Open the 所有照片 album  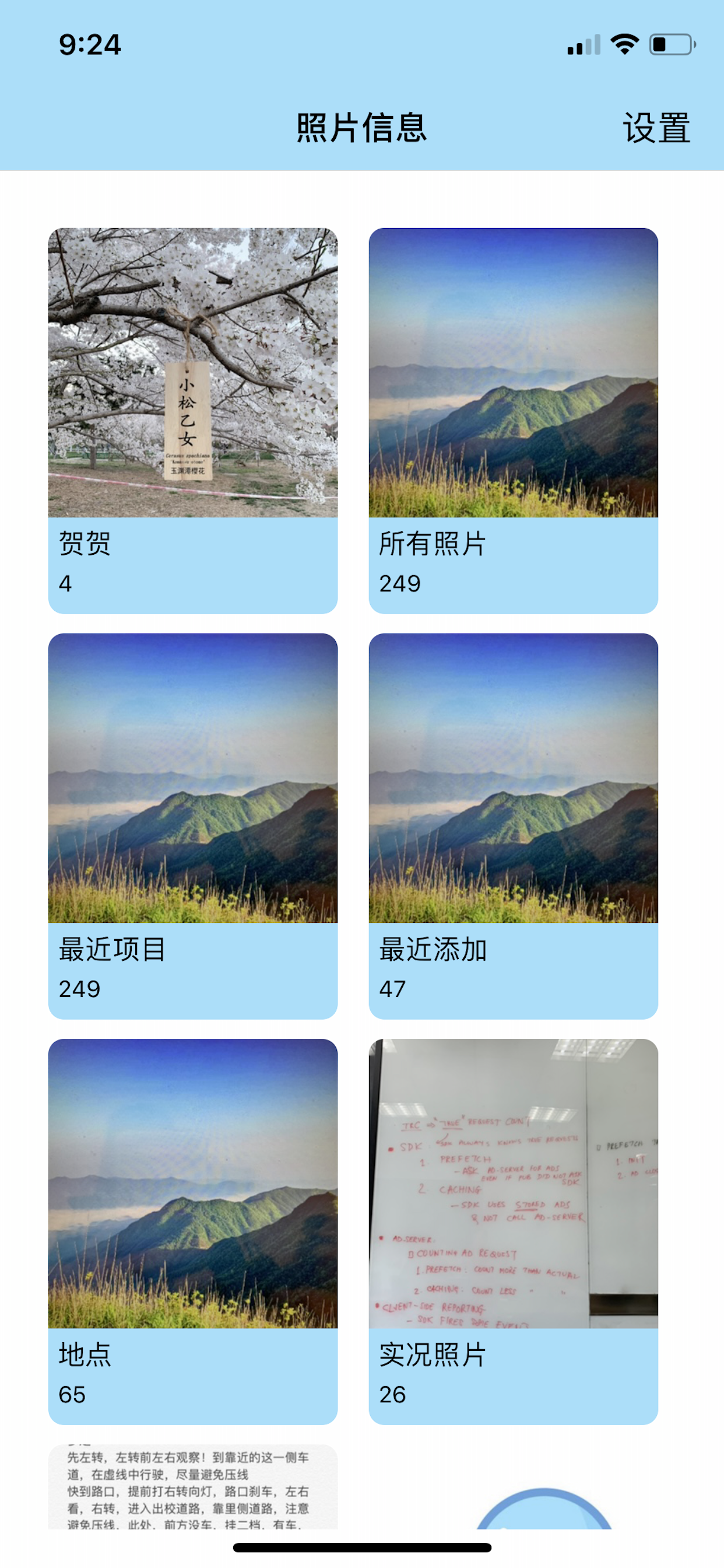[513, 421]
